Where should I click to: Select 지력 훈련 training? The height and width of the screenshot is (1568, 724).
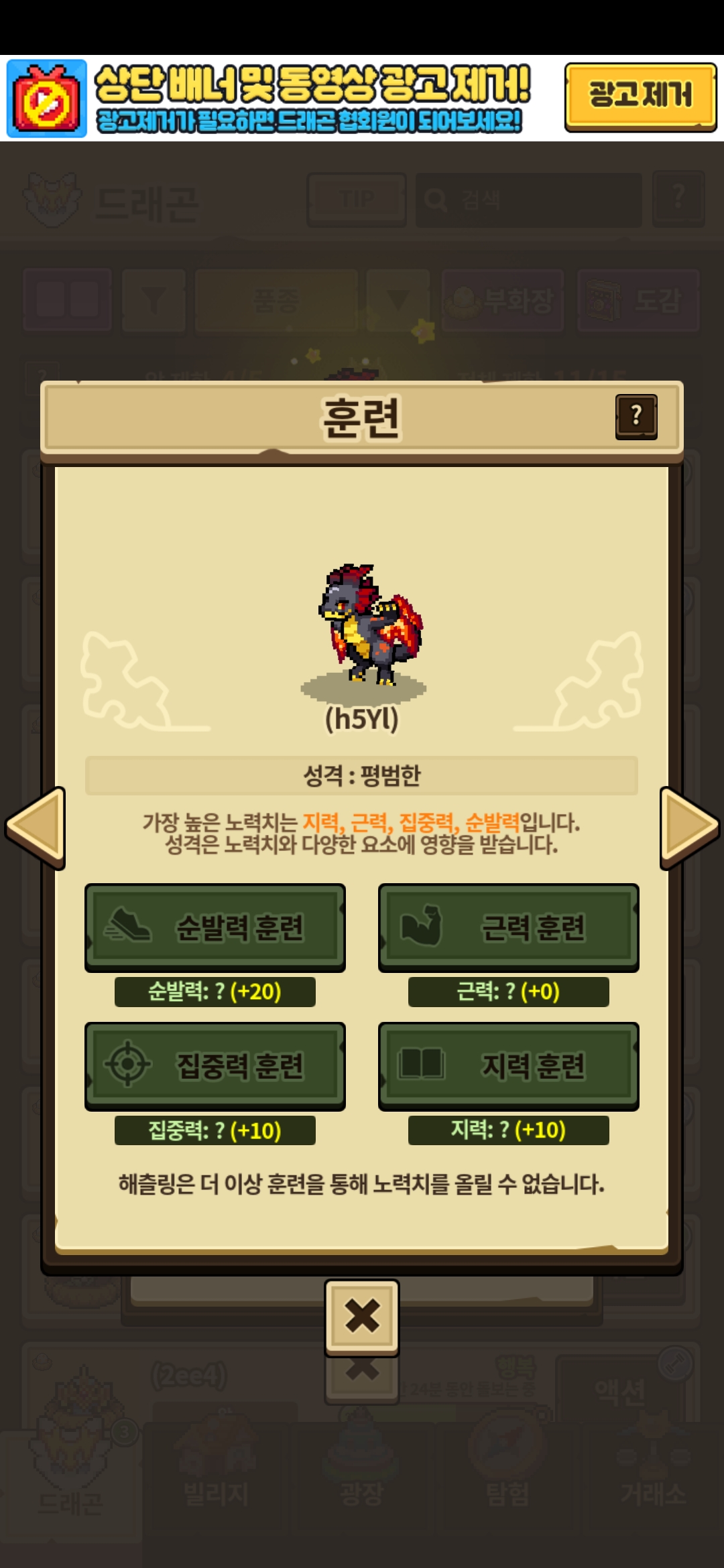pos(509,1066)
